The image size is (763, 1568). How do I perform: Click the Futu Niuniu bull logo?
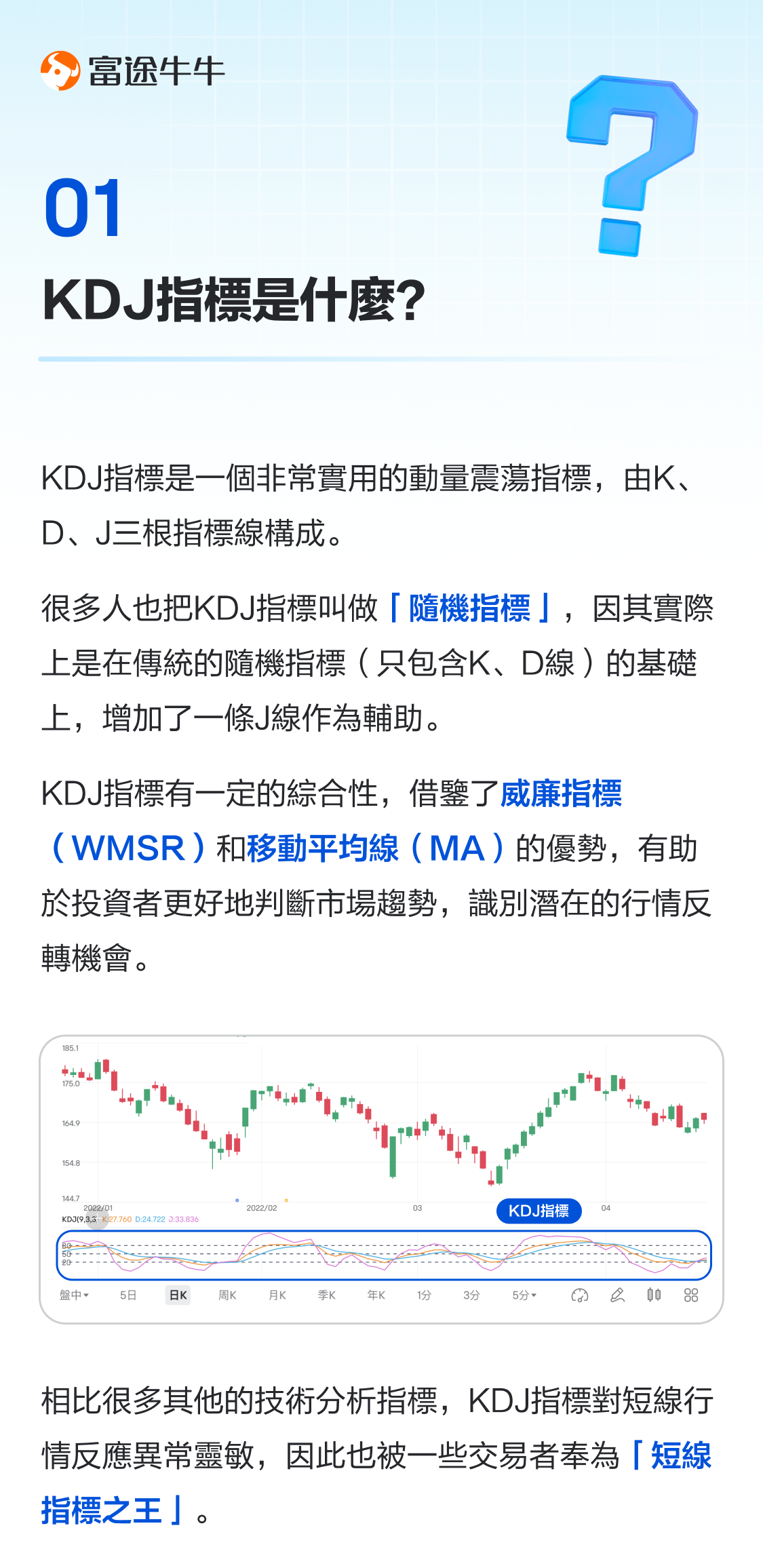(x=60, y=68)
